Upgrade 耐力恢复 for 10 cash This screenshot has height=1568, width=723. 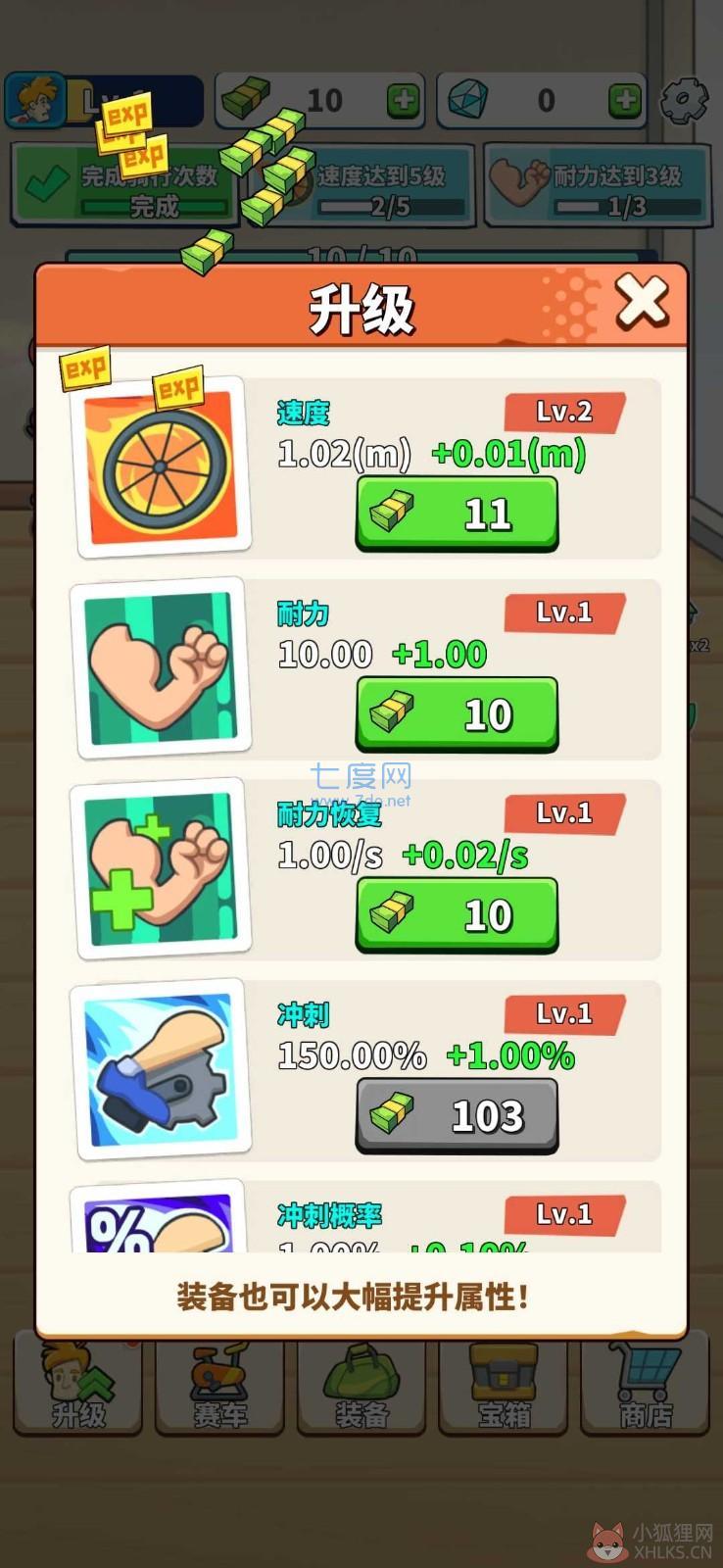(x=457, y=914)
